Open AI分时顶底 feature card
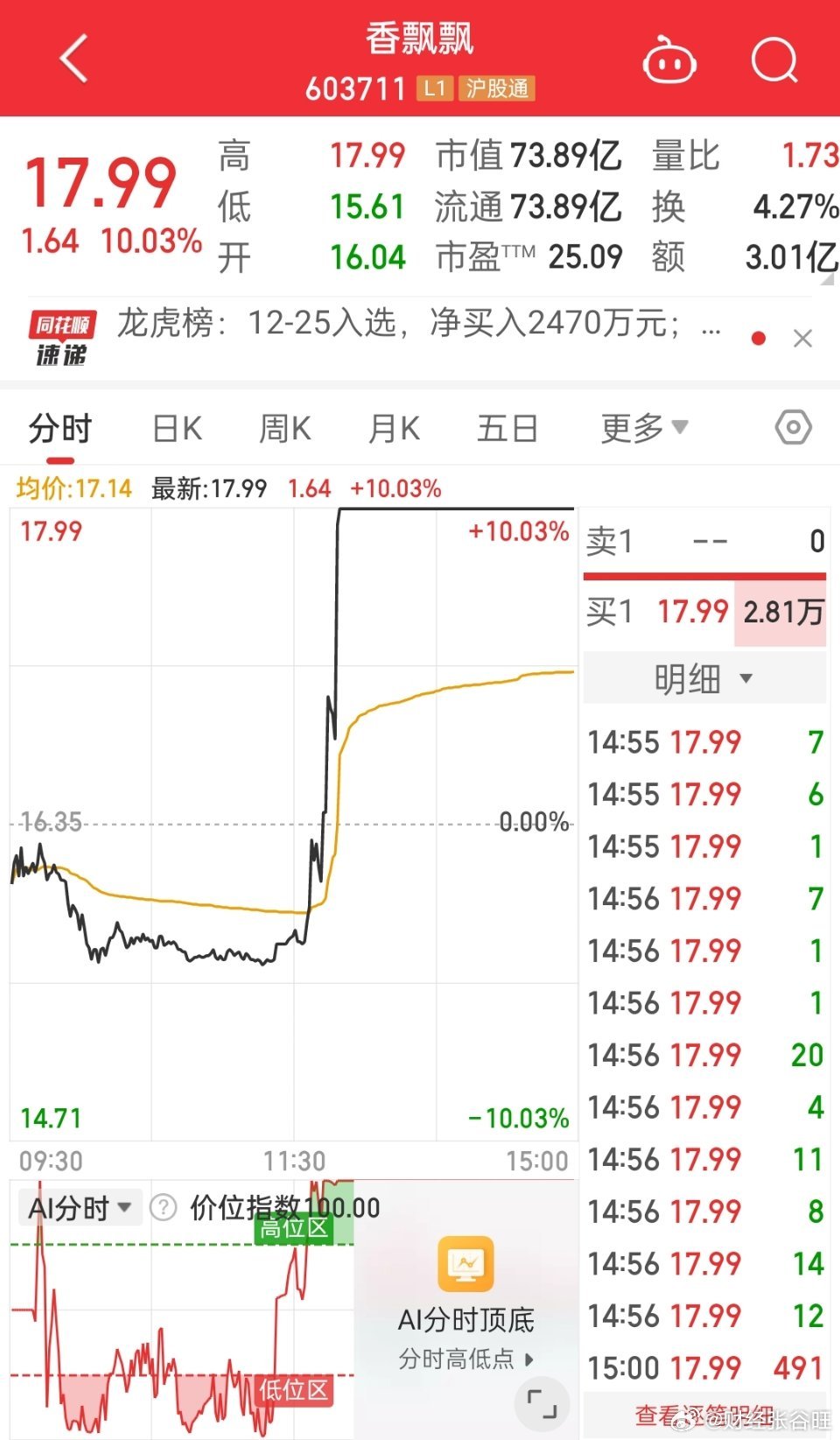Image resolution: width=840 pixels, height=1440 pixels. click(x=466, y=1303)
